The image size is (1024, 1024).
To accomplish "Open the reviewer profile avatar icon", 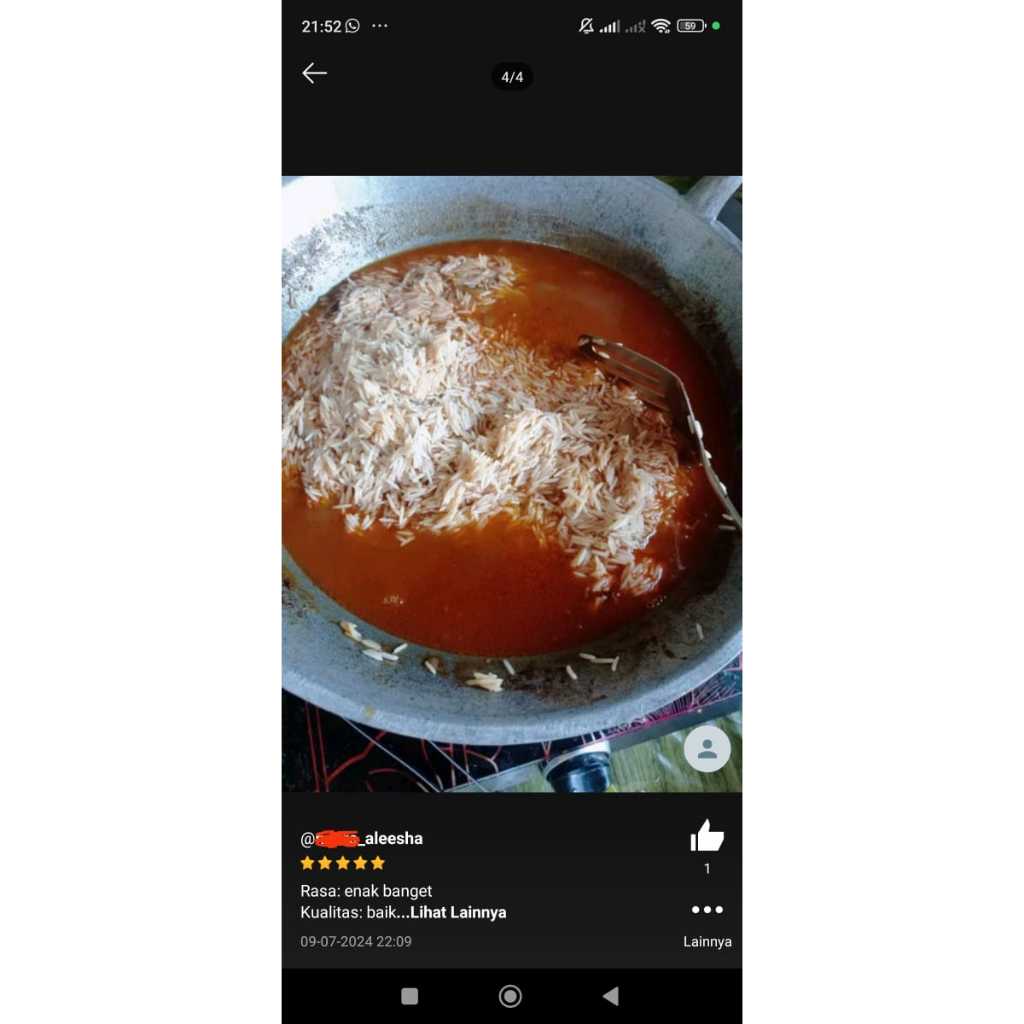I will pos(707,748).
